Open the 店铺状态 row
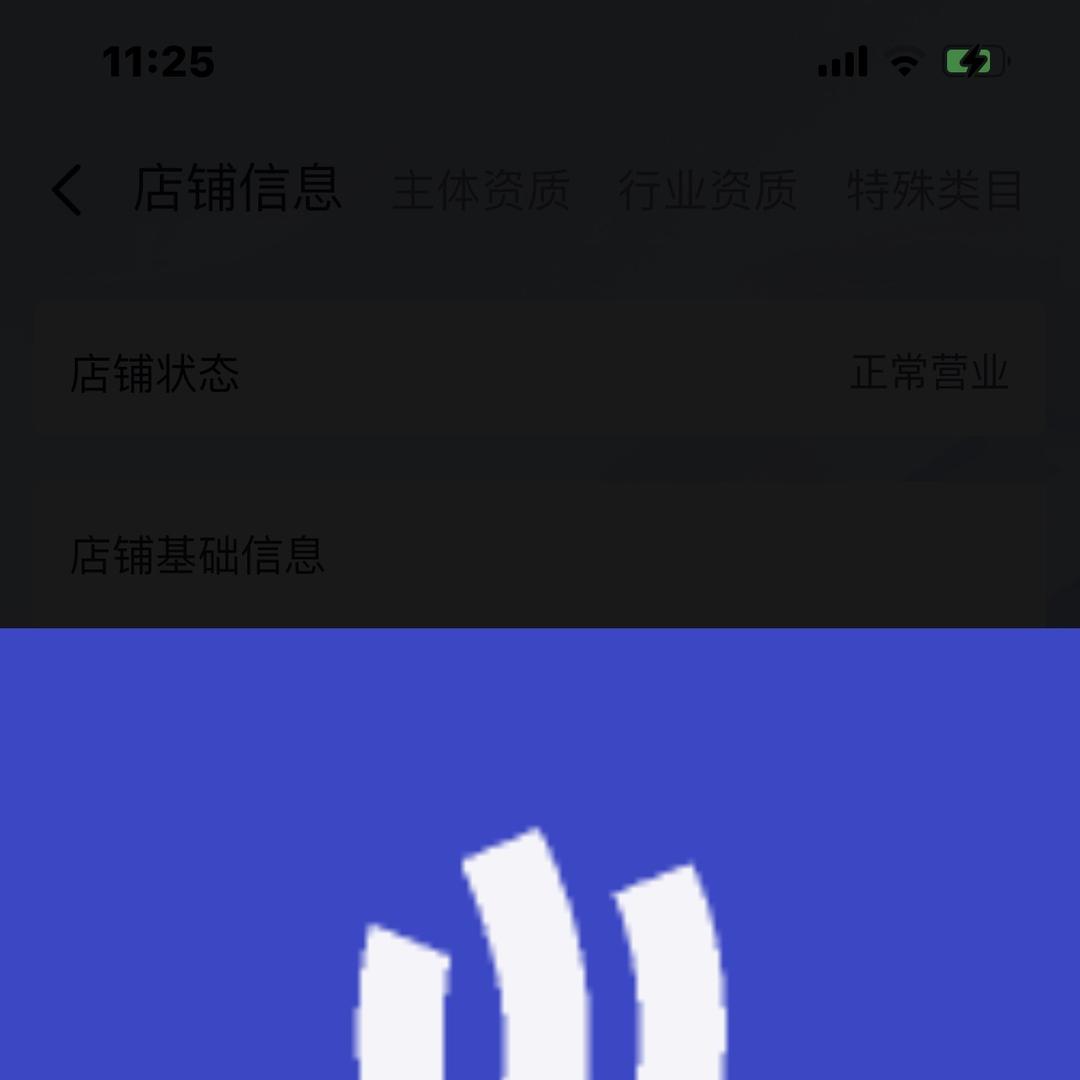Viewport: 1080px width, 1080px height. [540, 373]
